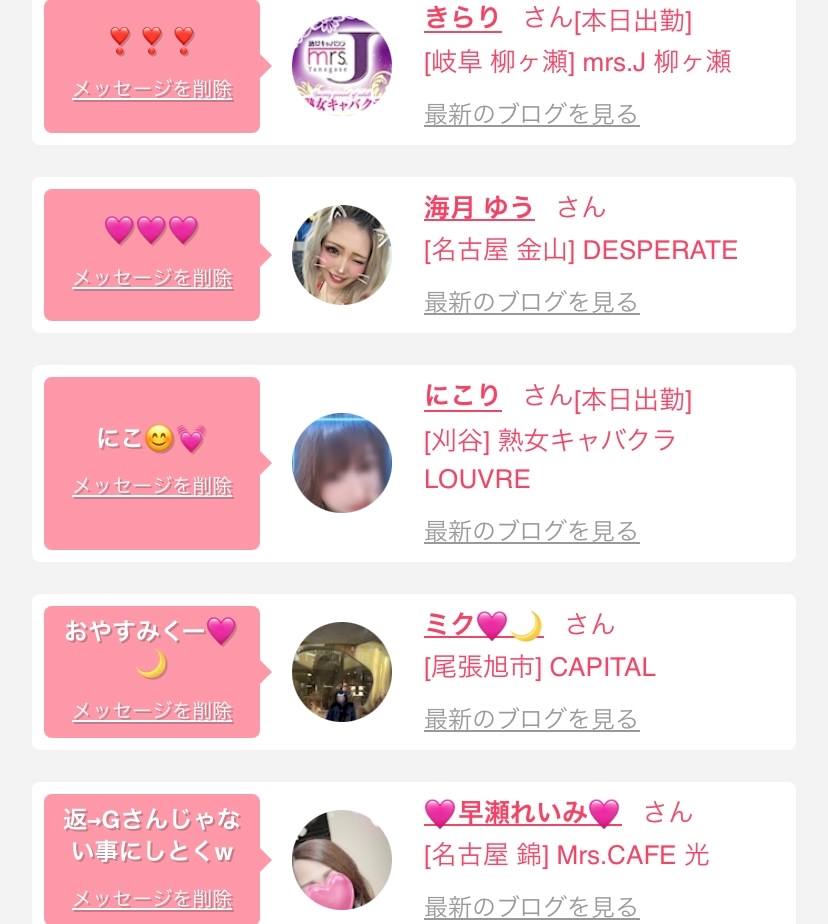Screen dimensions: 828x924
Task: Delete the message sent to 海月 ゆう
Action: pyautogui.click(x=153, y=278)
